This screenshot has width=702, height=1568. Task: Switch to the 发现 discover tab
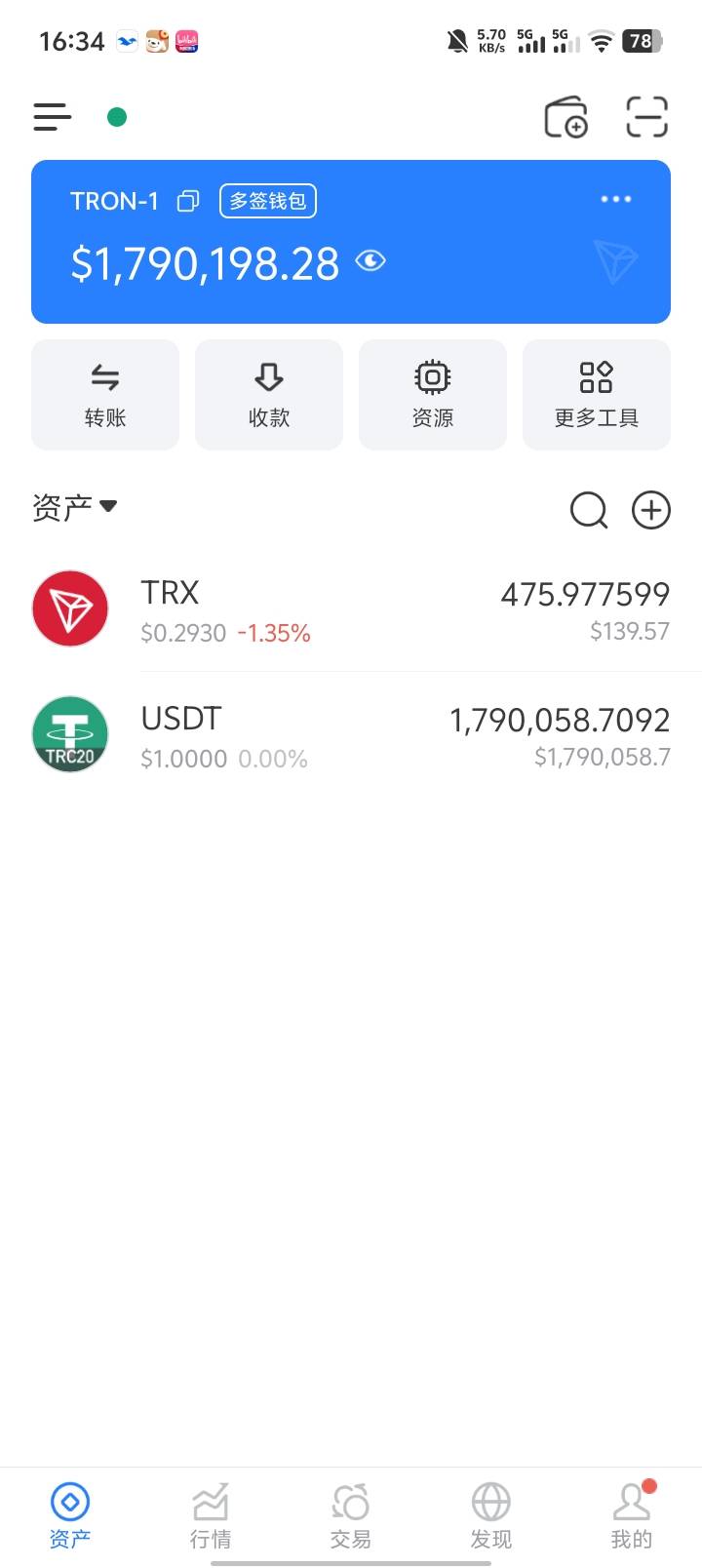491,1515
